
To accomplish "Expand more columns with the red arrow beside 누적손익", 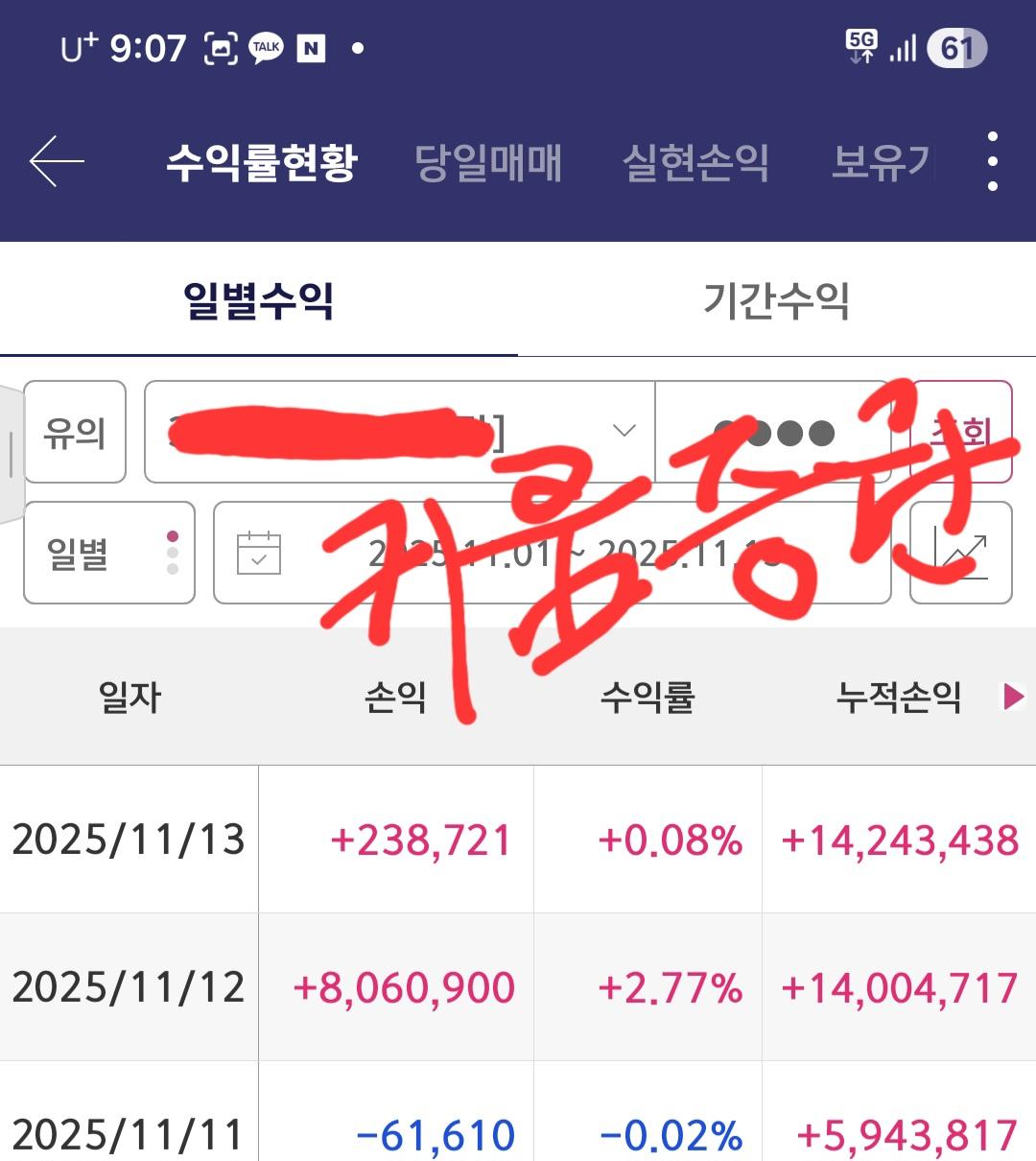I will pos(1013,698).
